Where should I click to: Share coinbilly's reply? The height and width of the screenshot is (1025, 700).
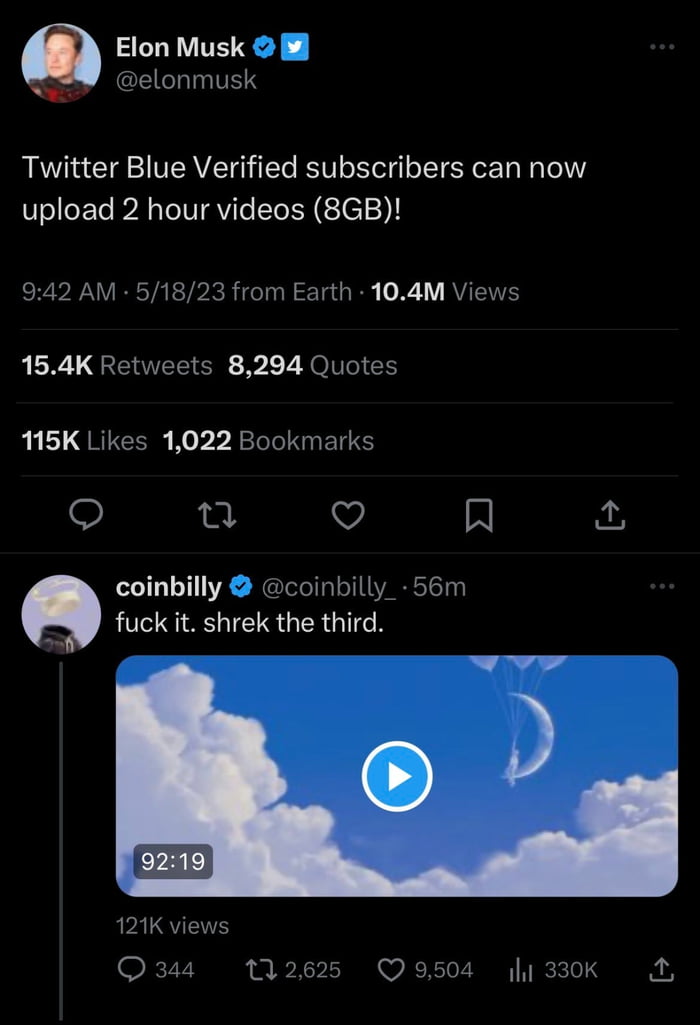pyautogui.click(x=661, y=969)
